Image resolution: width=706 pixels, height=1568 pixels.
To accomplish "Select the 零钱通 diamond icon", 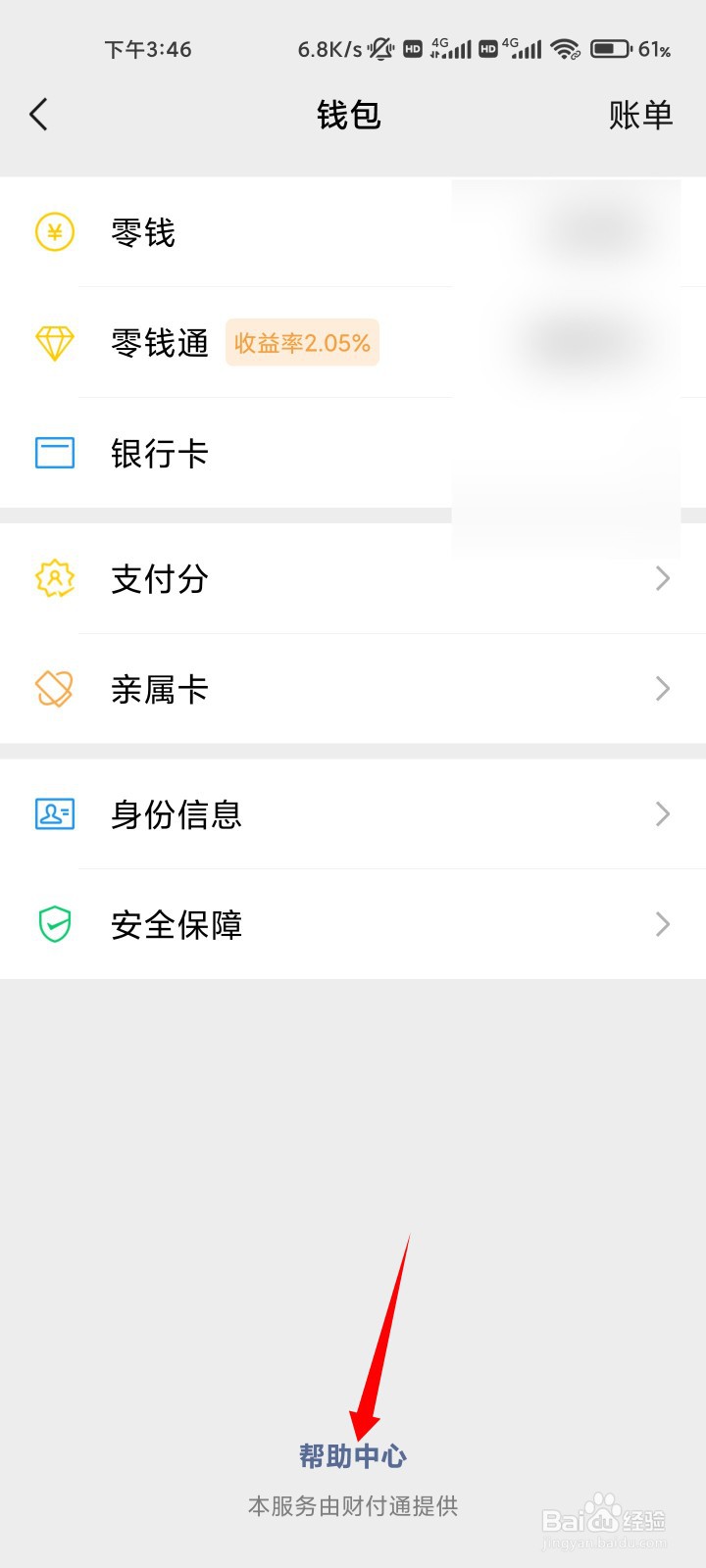I will point(53,343).
